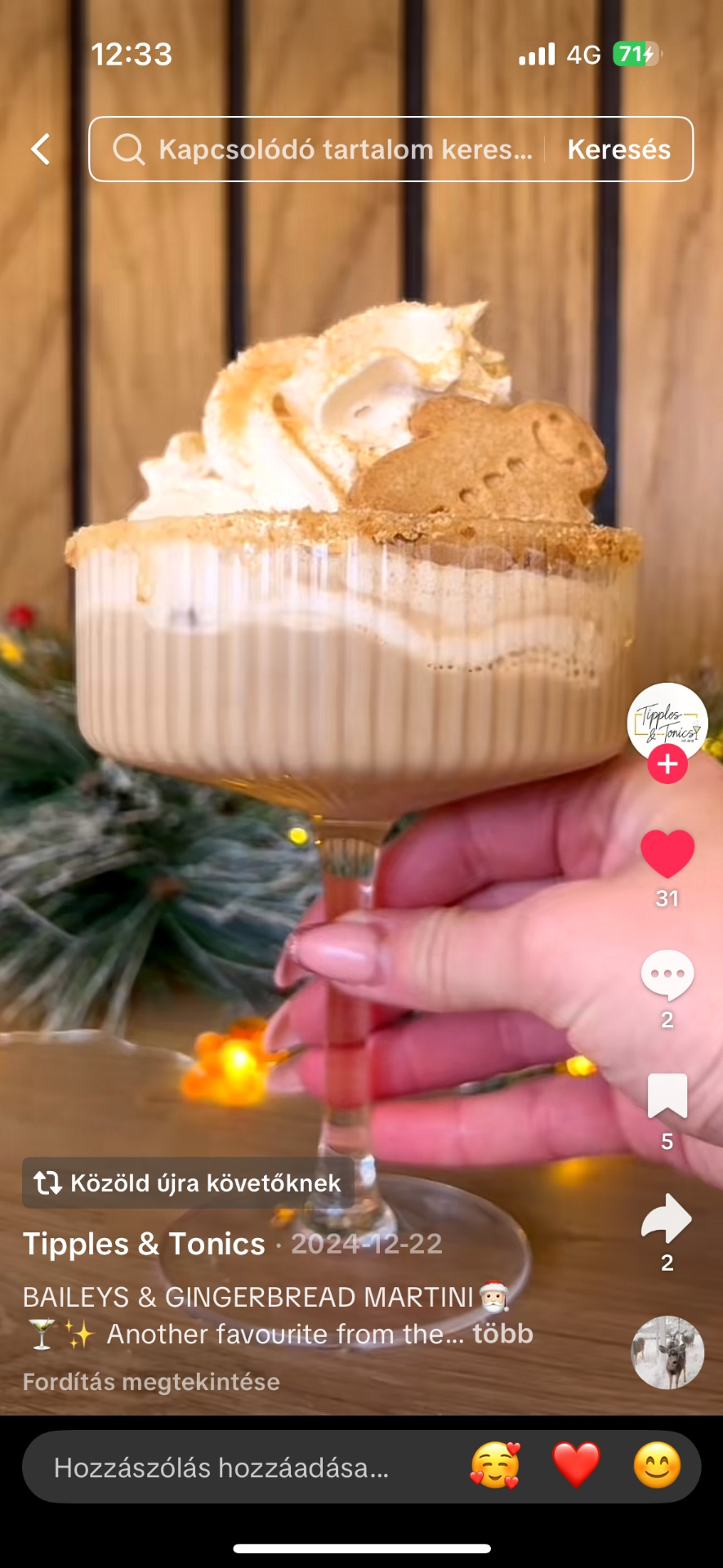Share this video with the arrow icon

pos(667,1218)
